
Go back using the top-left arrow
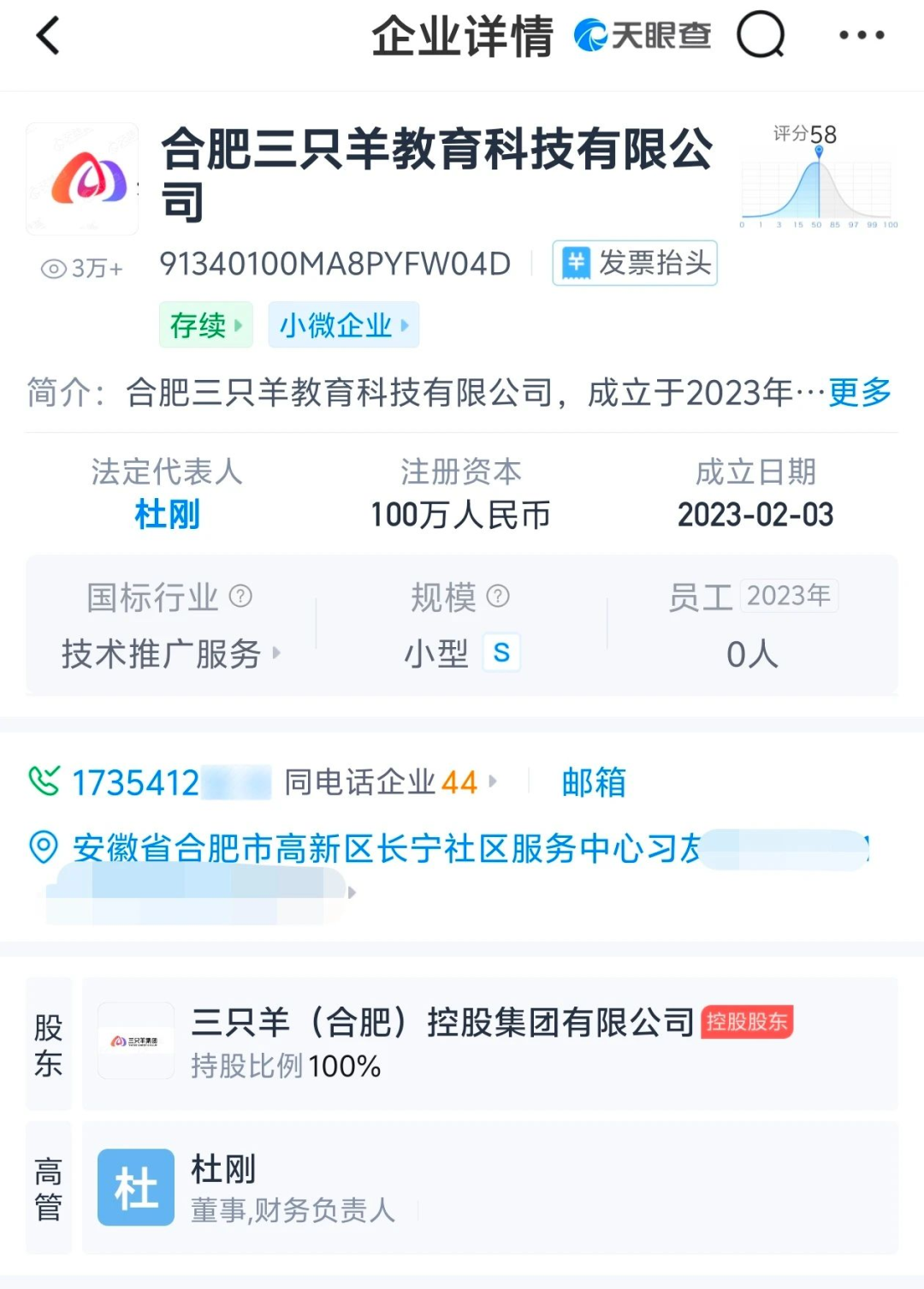pos(48,36)
